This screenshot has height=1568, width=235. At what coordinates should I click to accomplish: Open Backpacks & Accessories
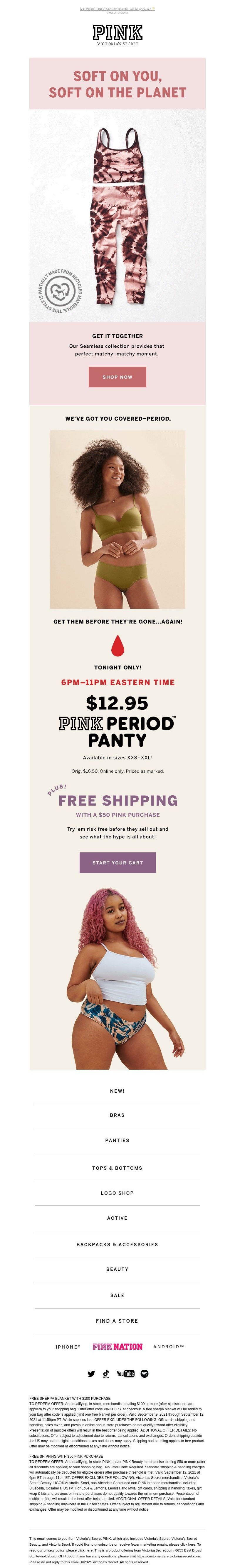click(x=117, y=1244)
